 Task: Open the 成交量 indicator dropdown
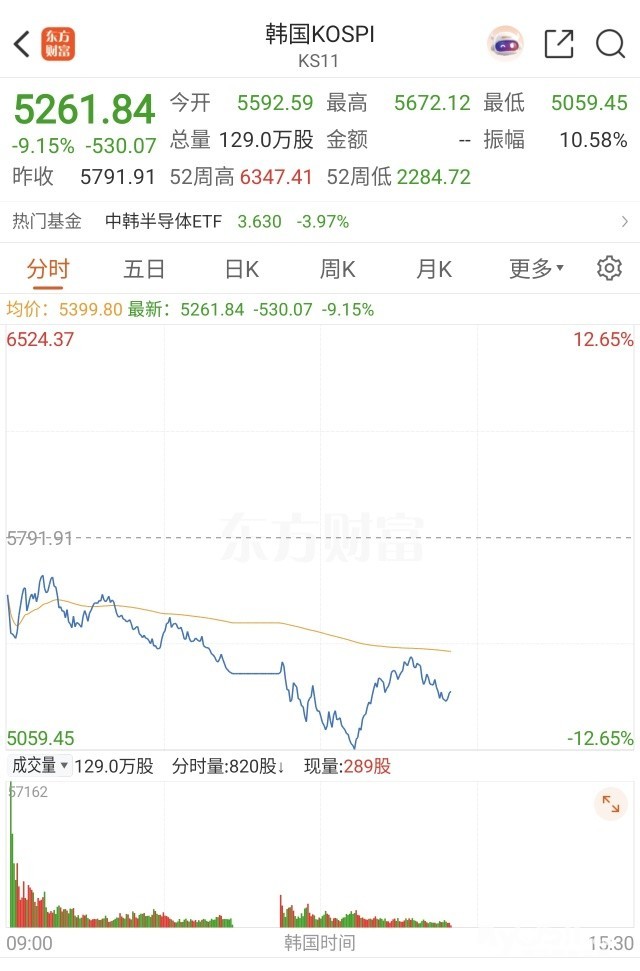point(40,765)
